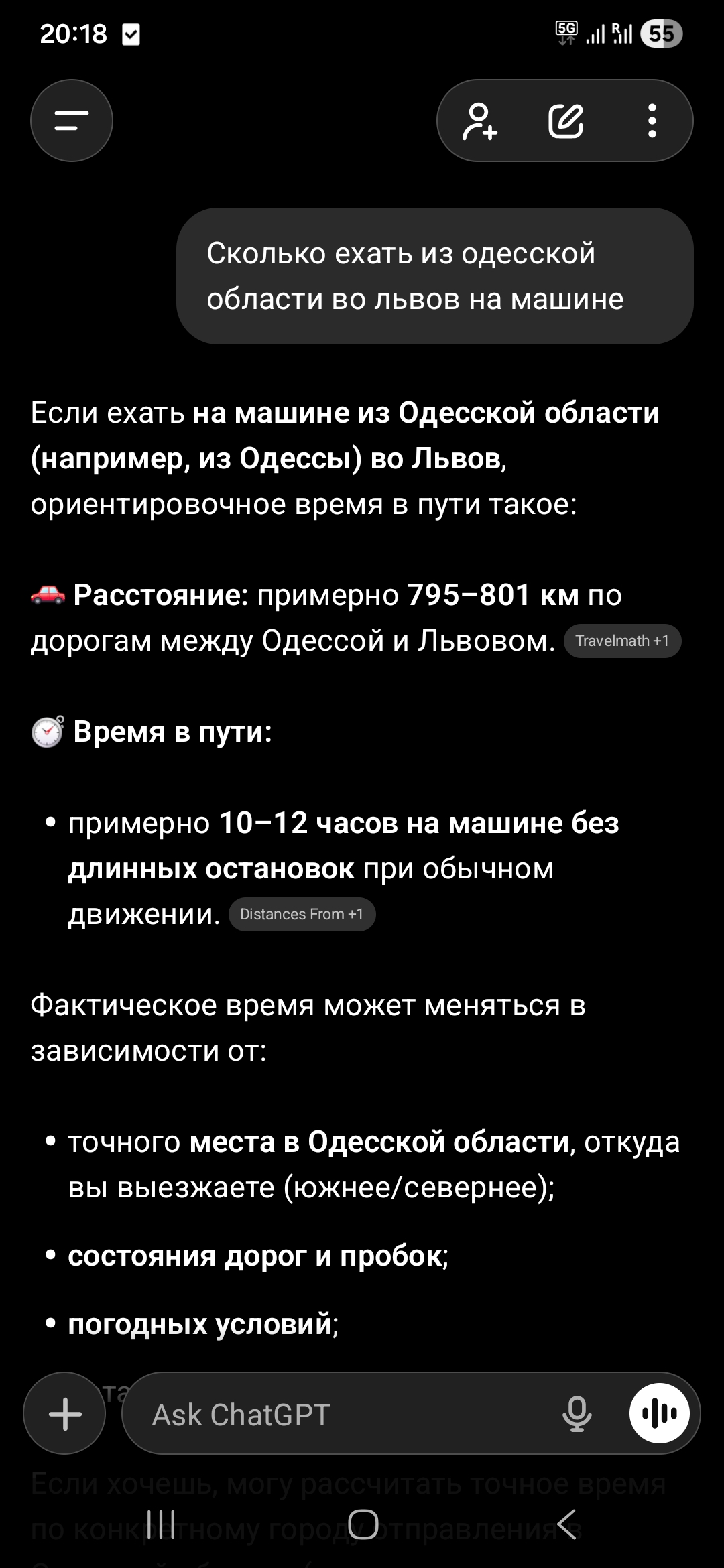
Task: Tap the microphone dictation icon
Action: click(577, 1414)
